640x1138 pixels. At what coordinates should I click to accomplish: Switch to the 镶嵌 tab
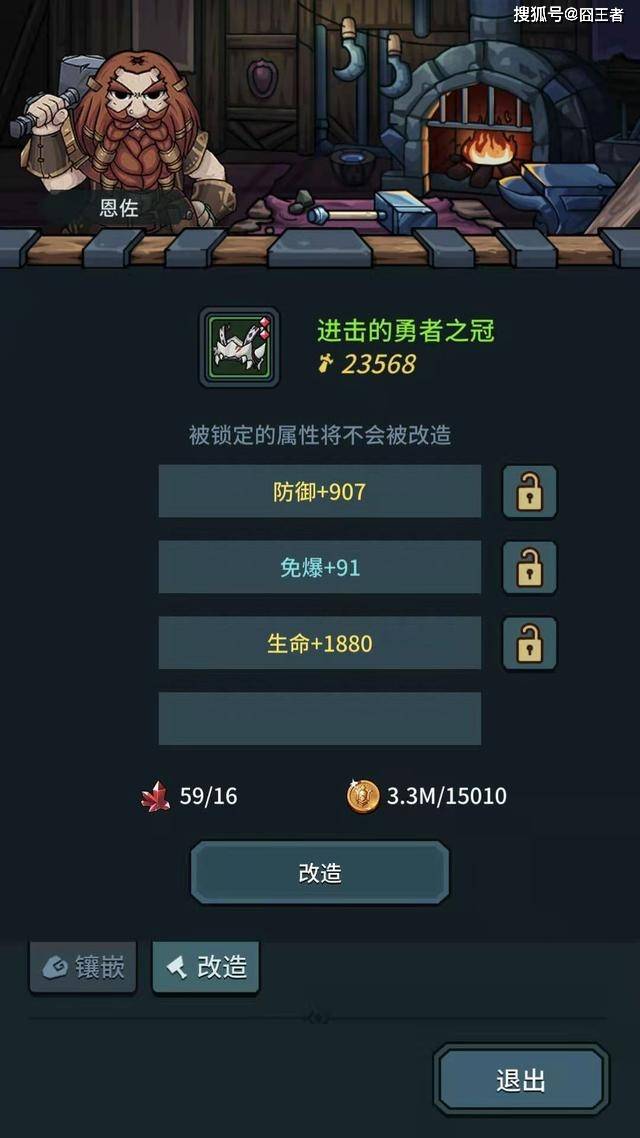83,967
